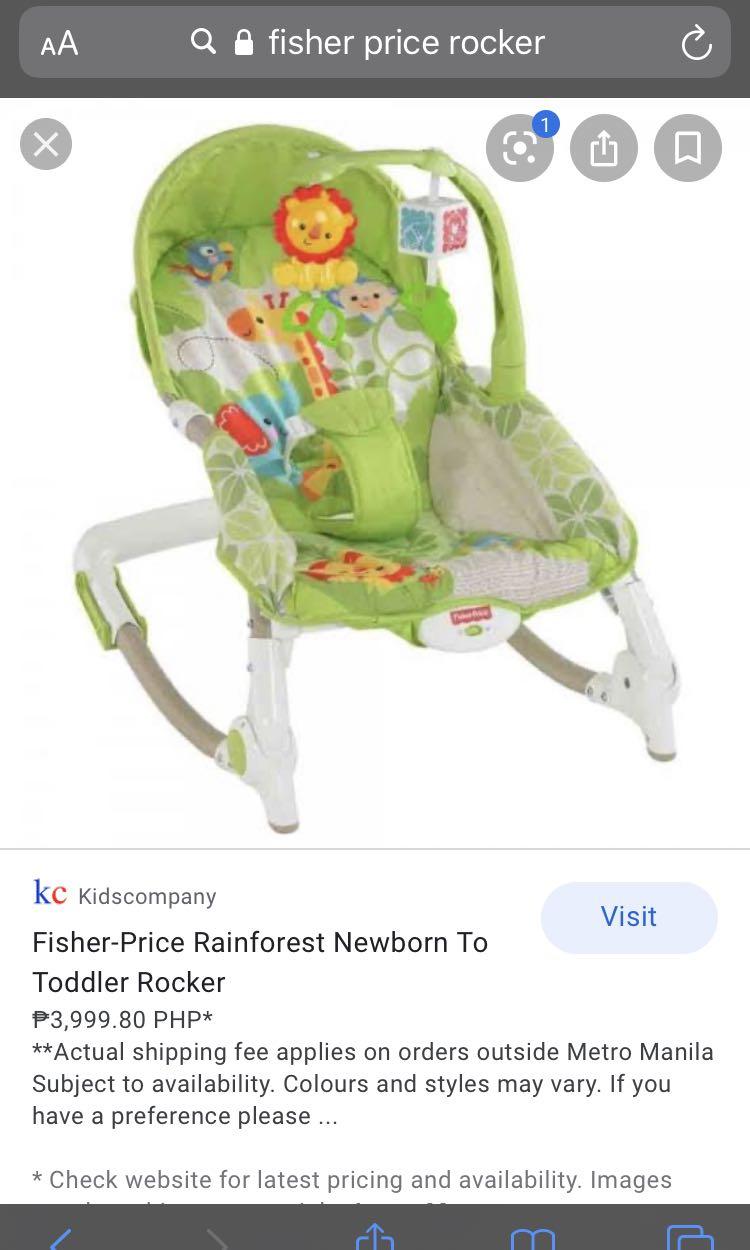Share the rocker image using the share icon
The width and height of the screenshot is (750, 1250).
click(x=603, y=147)
